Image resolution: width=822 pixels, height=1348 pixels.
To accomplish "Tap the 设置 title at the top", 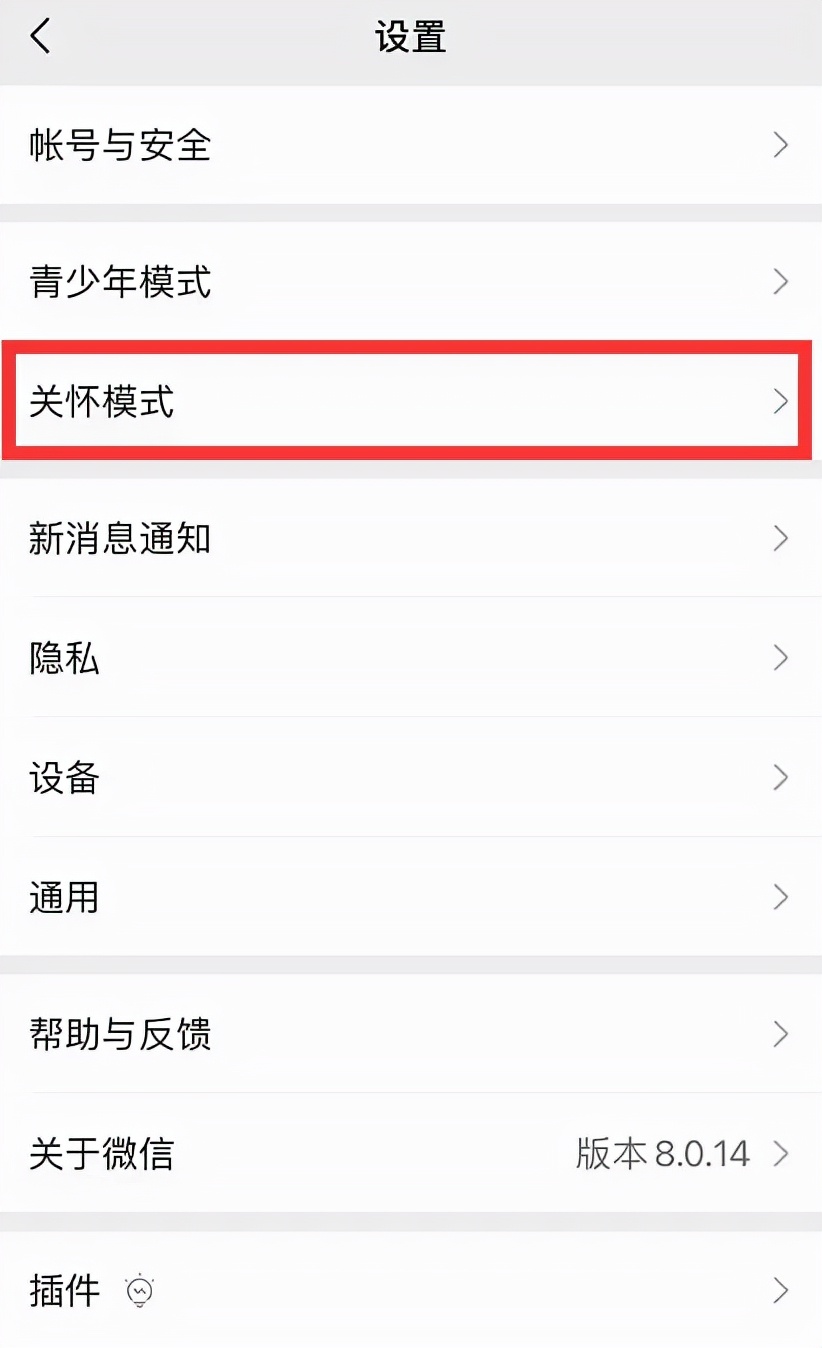I will point(411,35).
